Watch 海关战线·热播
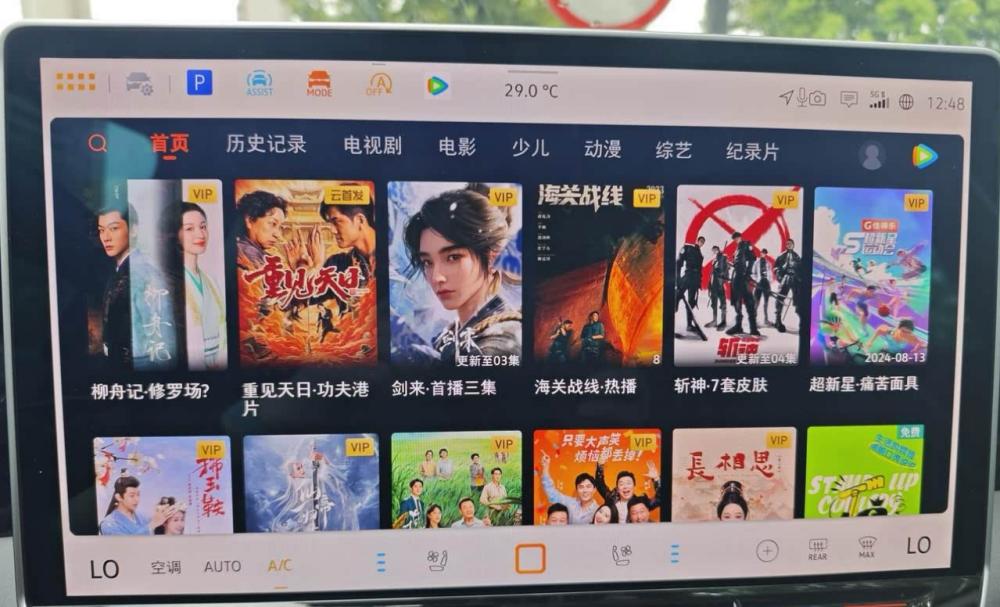 coord(598,275)
